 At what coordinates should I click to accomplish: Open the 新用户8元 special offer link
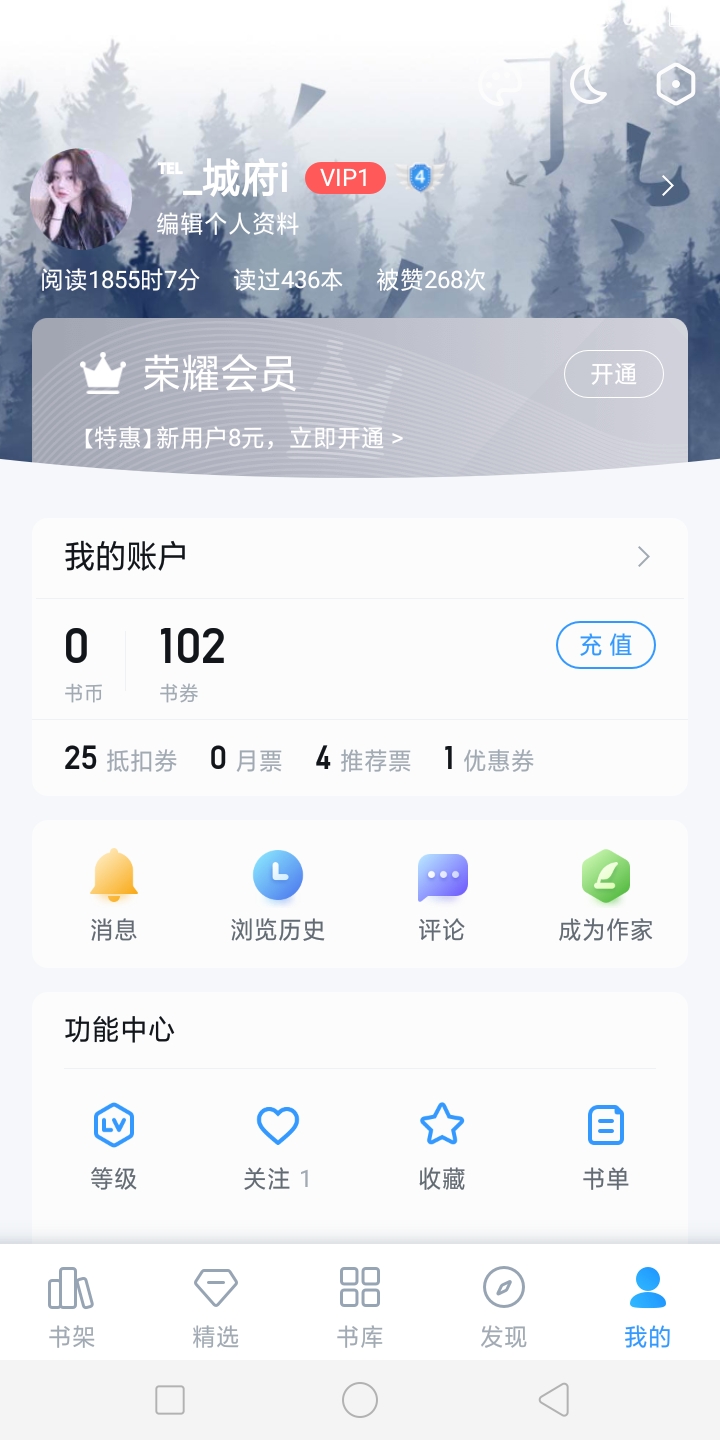point(242,438)
